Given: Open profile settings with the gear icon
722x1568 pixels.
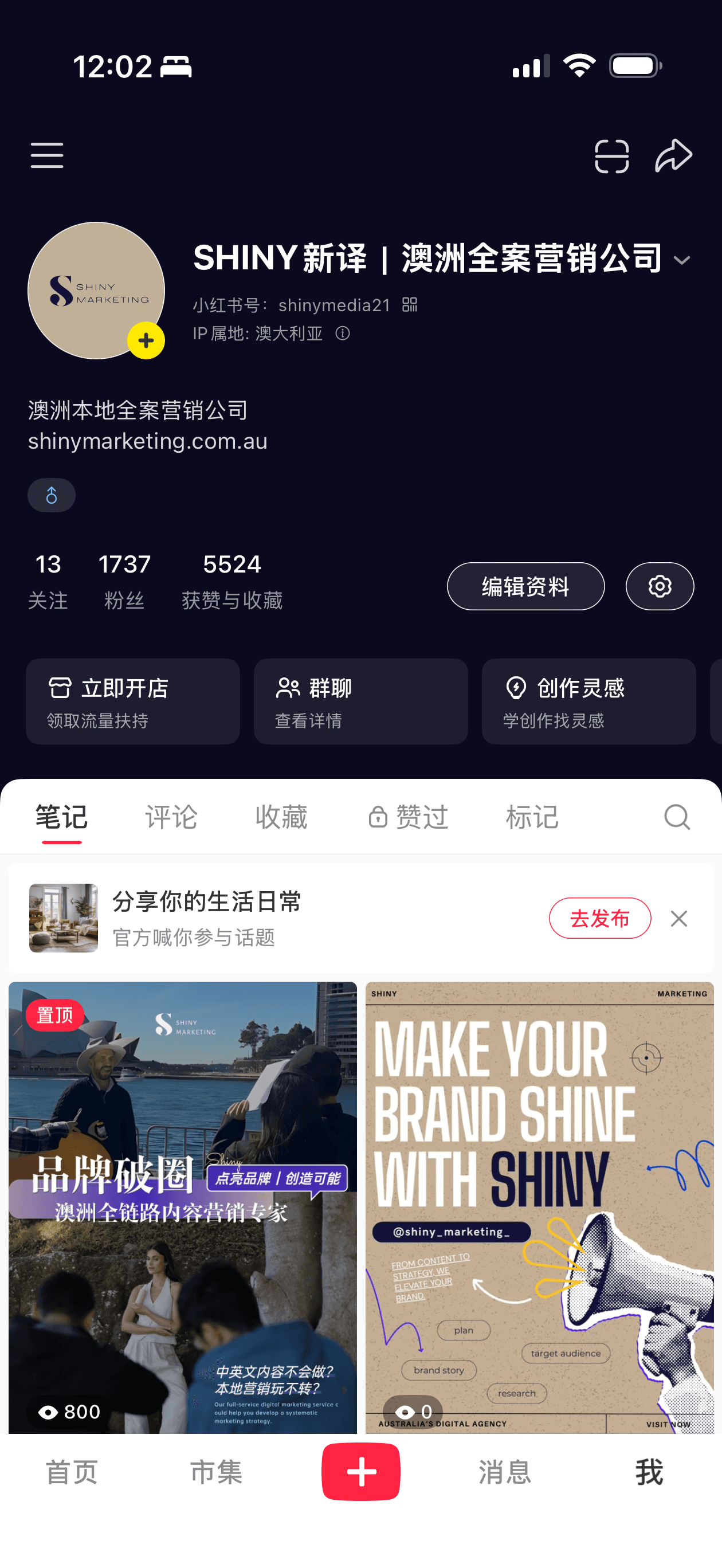Looking at the screenshot, I should coord(660,586).
